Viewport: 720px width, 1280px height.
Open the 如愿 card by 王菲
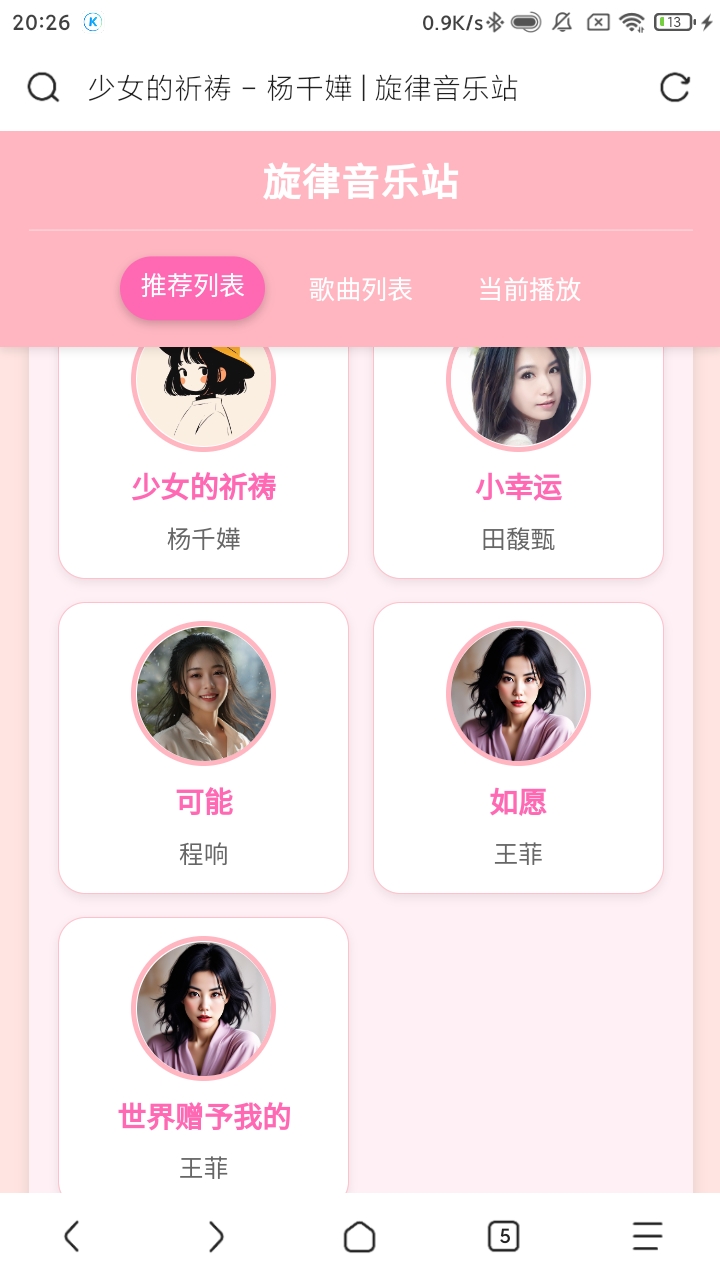point(518,748)
